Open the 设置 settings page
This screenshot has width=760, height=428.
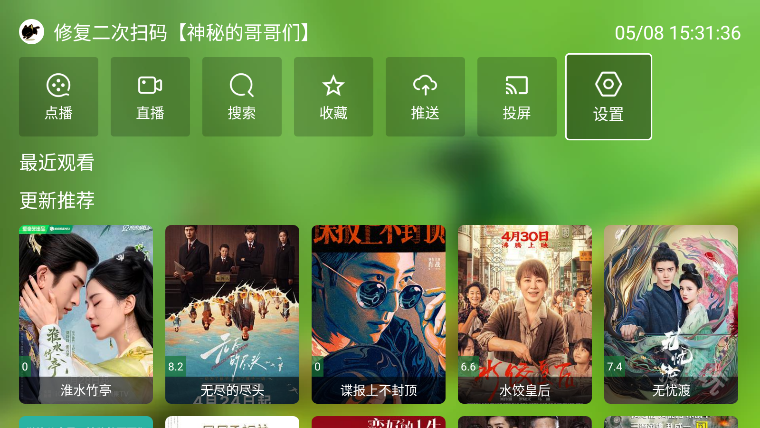[608, 97]
